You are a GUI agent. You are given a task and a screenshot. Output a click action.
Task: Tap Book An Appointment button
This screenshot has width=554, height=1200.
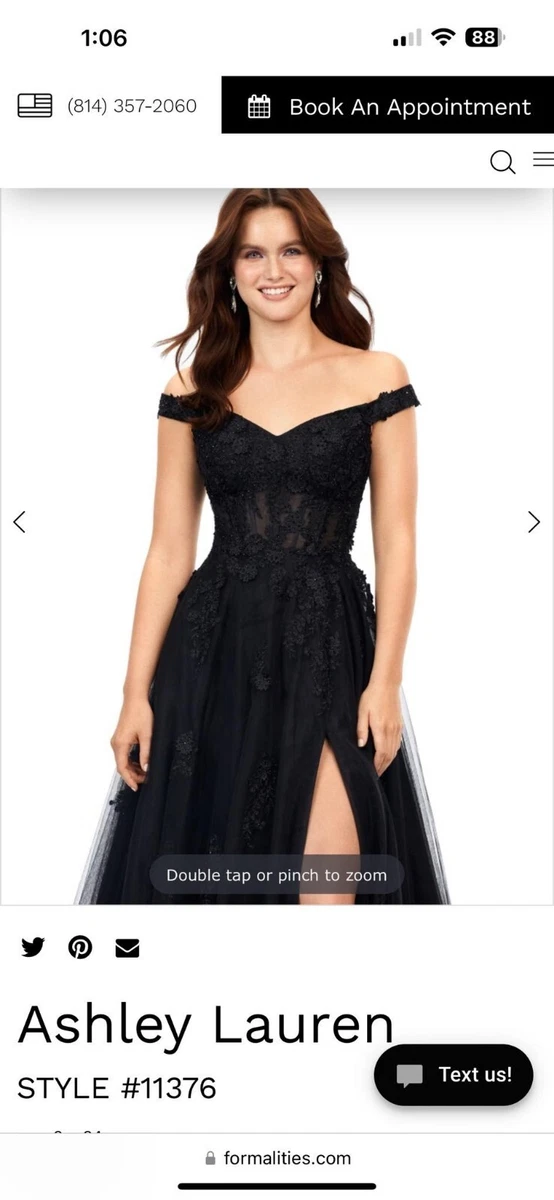[x=388, y=105]
